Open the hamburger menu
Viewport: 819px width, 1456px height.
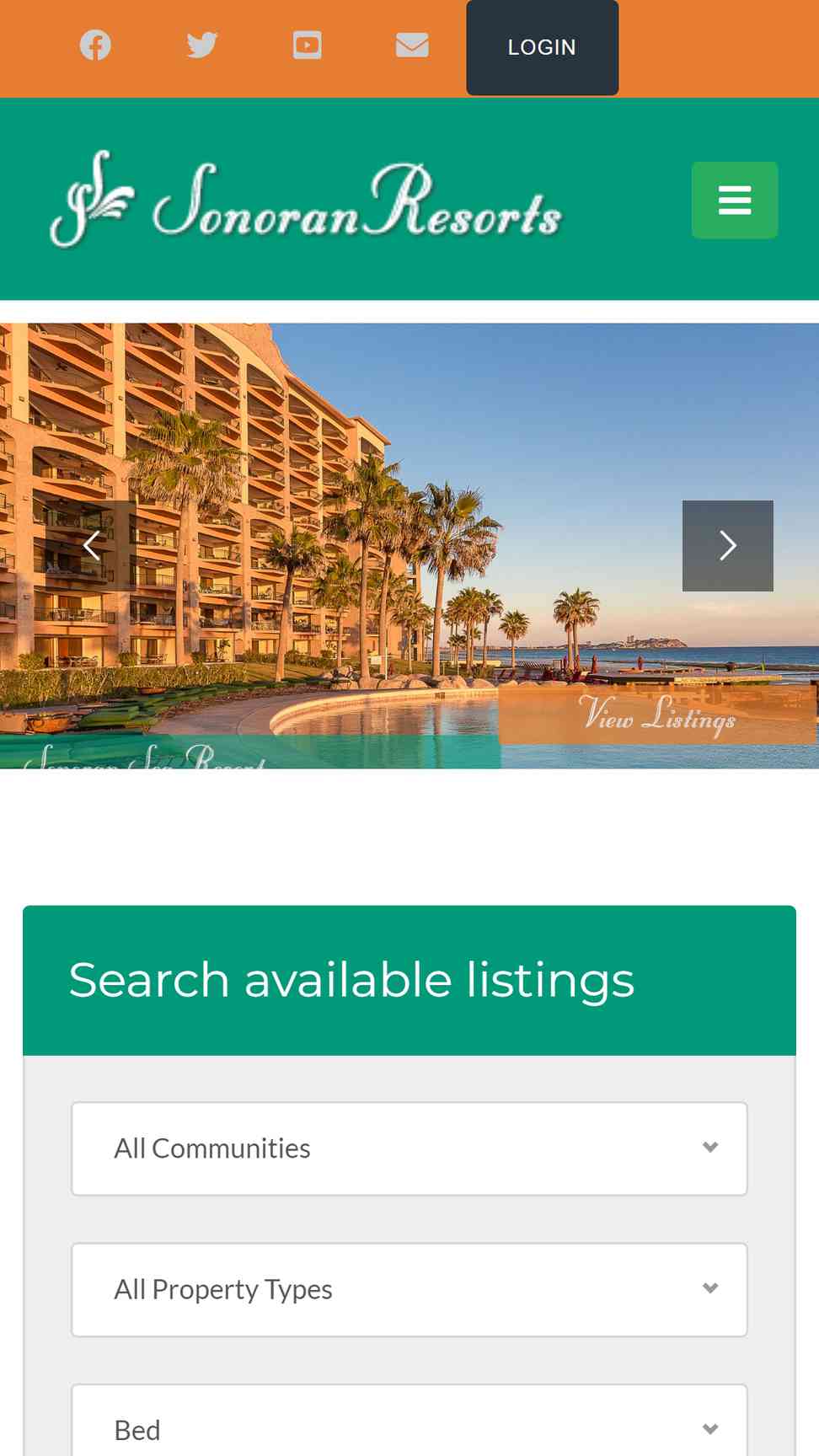pyautogui.click(x=735, y=200)
